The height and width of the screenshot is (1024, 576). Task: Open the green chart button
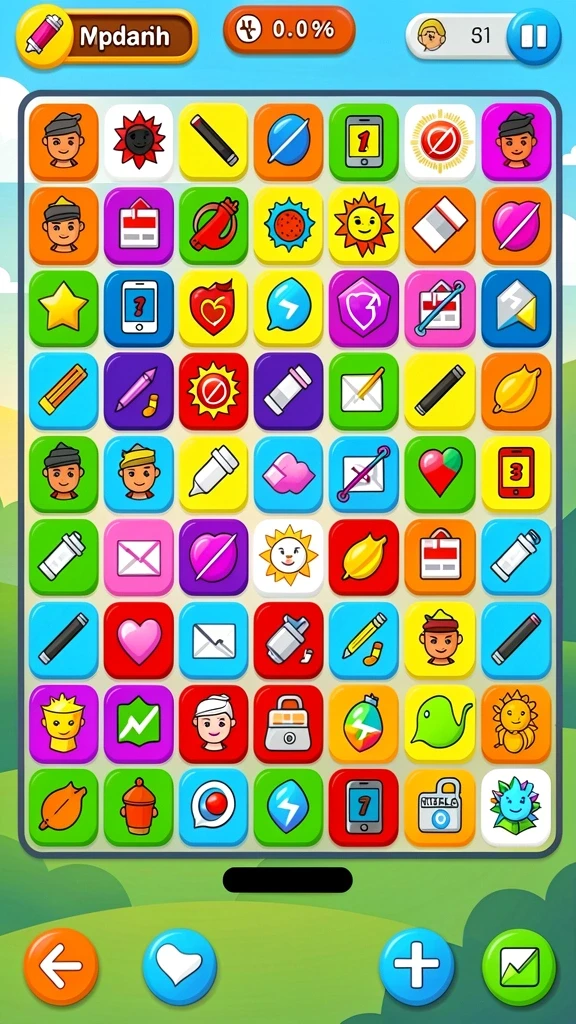(x=519, y=967)
